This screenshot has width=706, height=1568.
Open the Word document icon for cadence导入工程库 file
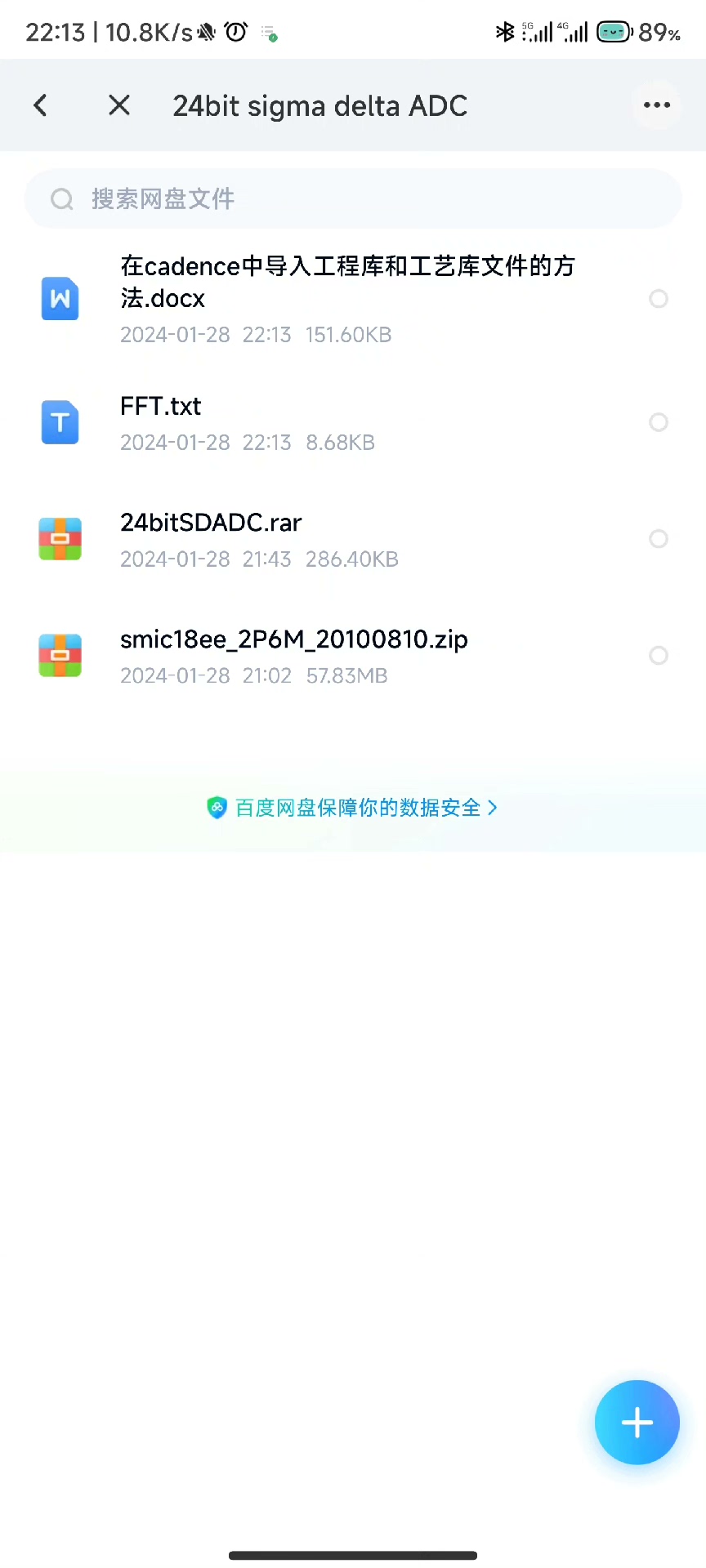[x=60, y=299]
